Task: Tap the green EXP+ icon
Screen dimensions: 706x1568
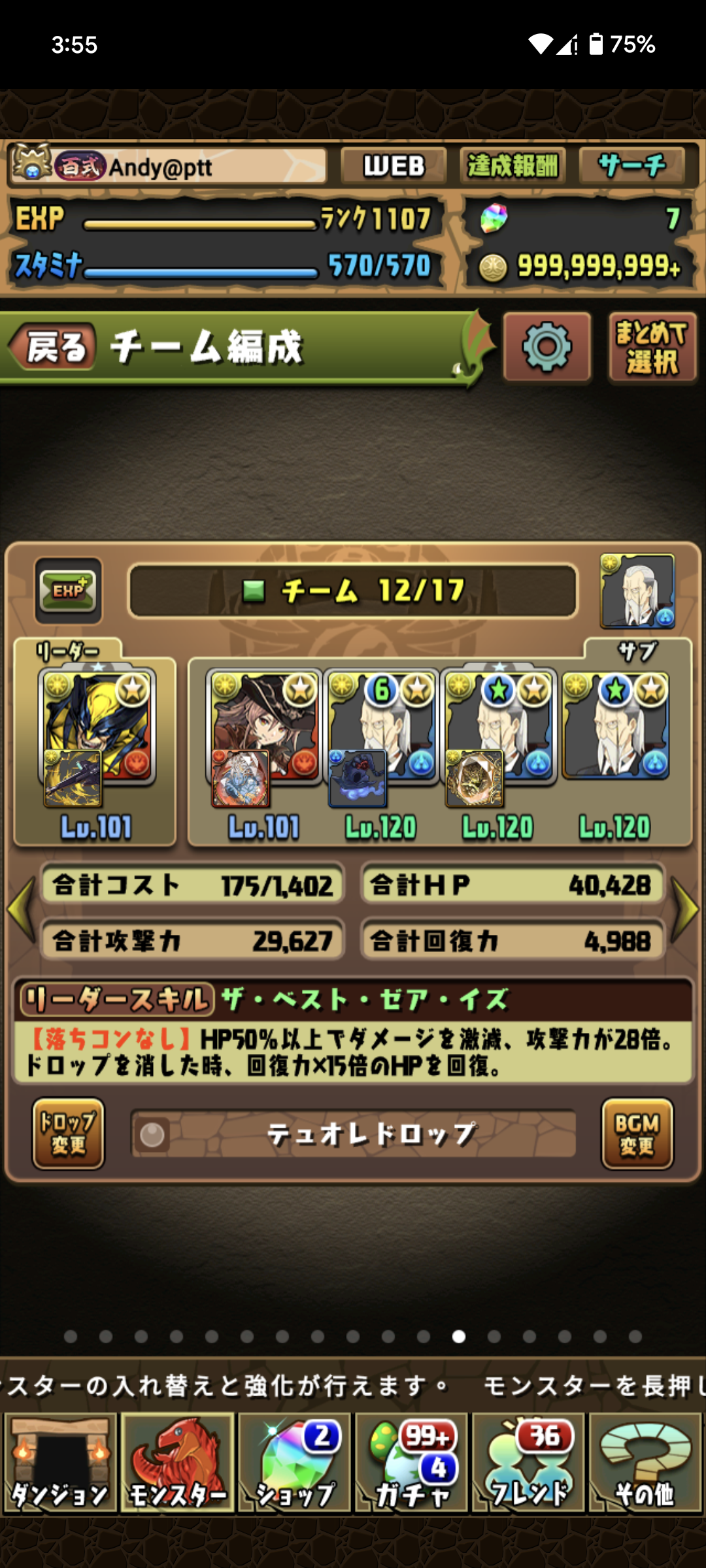Action: [68, 591]
